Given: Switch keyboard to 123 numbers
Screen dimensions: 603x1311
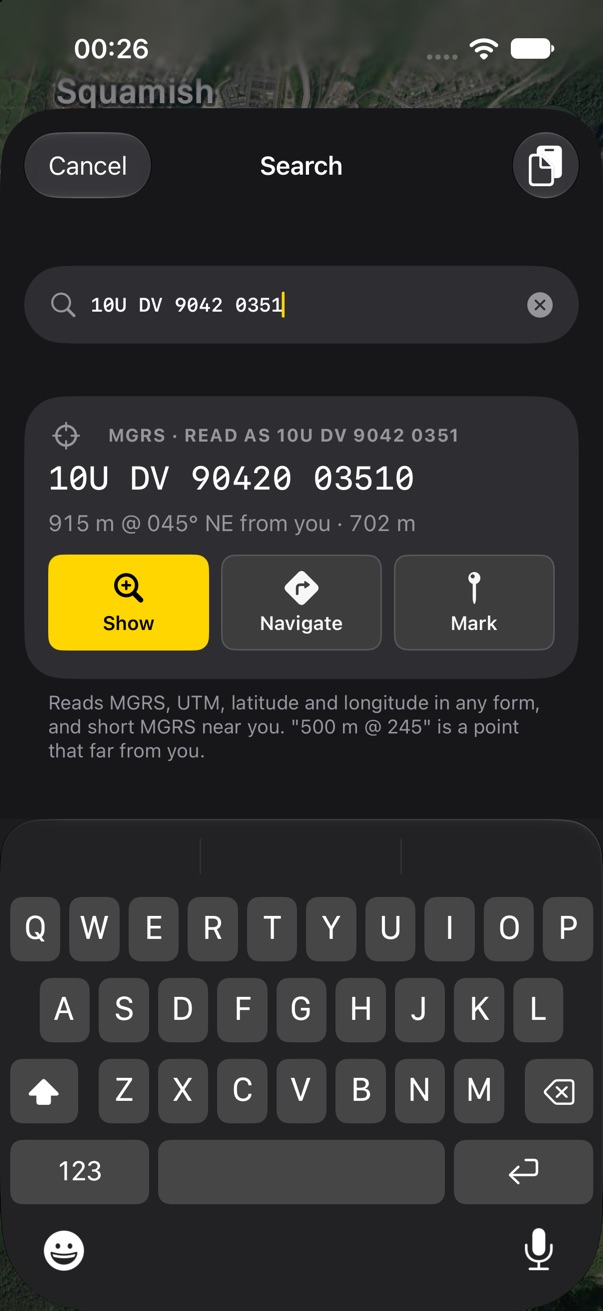Looking at the screenshot, I should [80, 1172].
